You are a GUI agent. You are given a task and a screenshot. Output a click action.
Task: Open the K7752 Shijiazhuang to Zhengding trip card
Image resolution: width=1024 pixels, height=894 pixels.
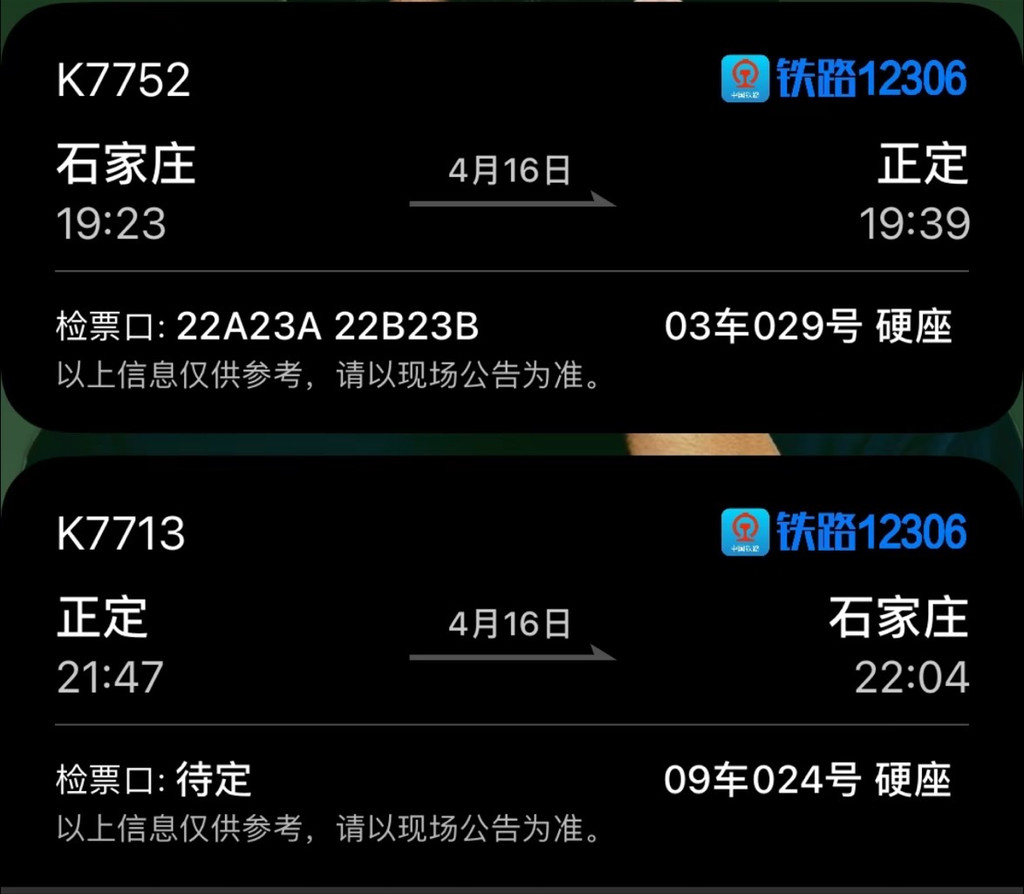(x=512, y=217)
